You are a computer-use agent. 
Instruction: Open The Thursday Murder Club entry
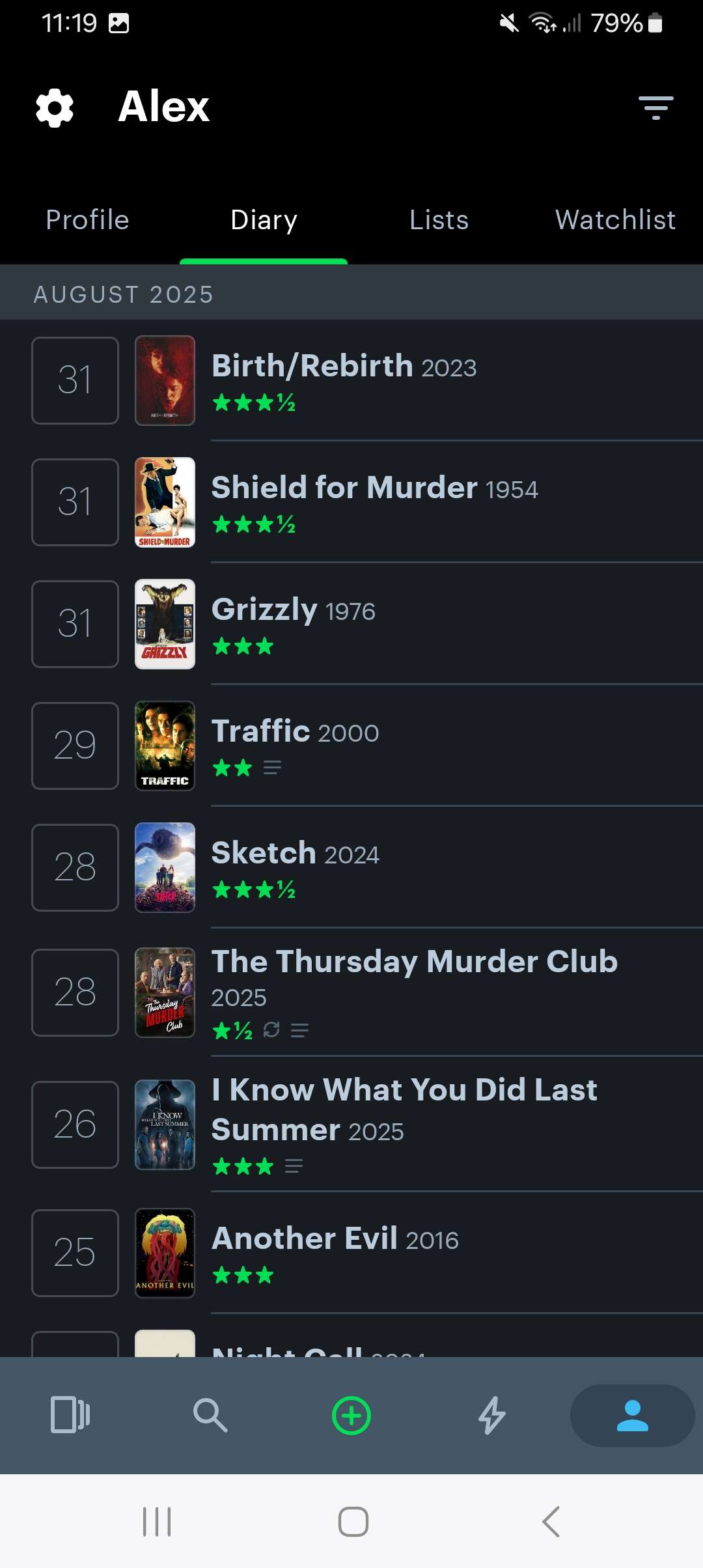pos(414,962)
